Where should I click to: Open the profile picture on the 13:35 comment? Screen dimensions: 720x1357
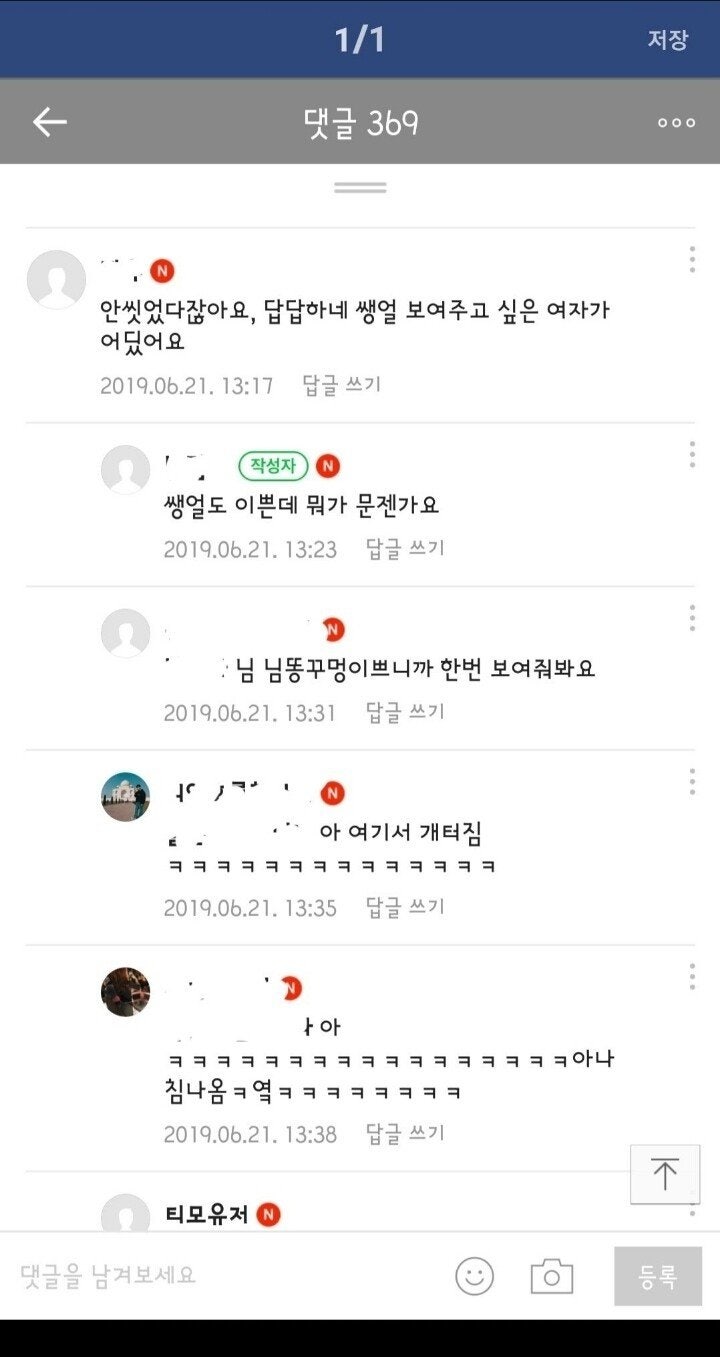[x=126, y=797]
